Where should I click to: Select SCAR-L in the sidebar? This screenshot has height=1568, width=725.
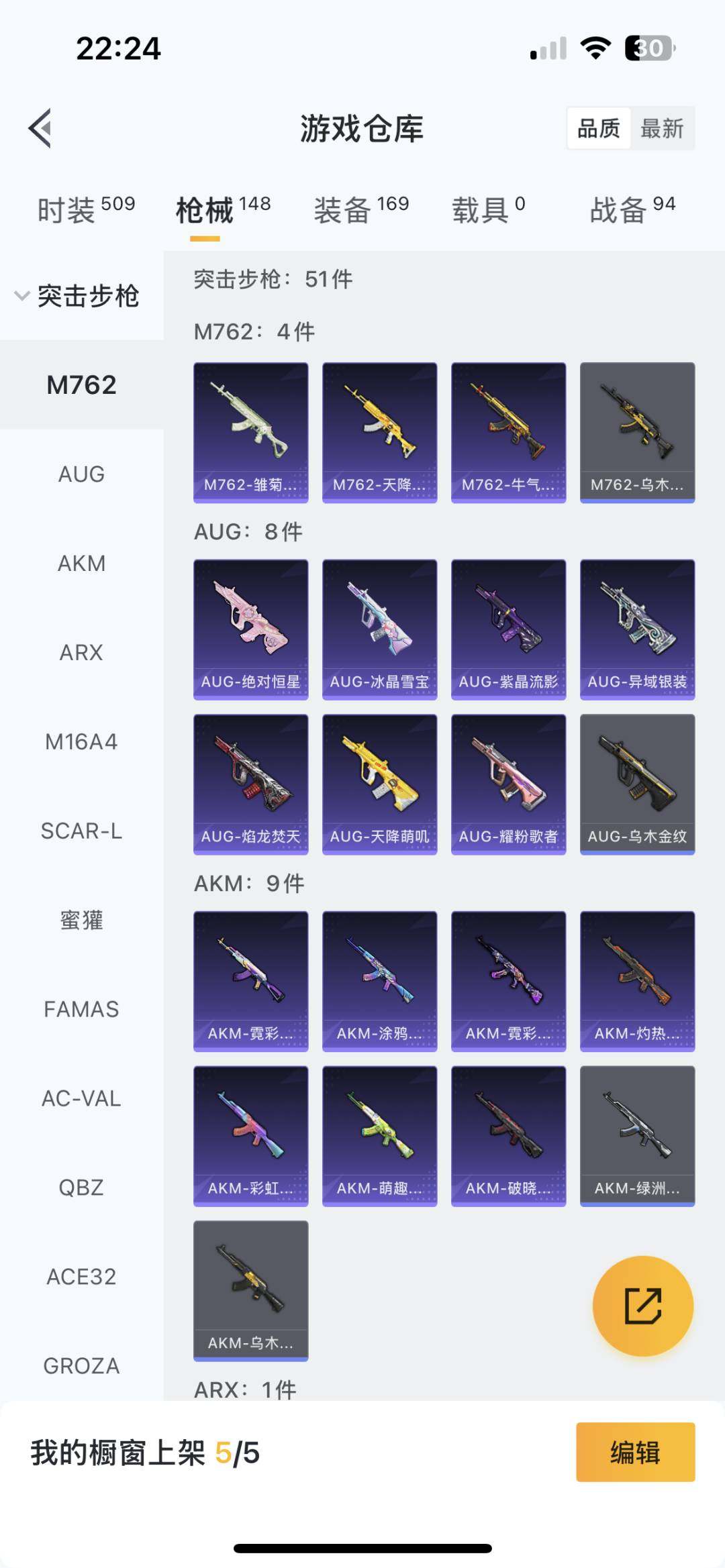point(81,831)
